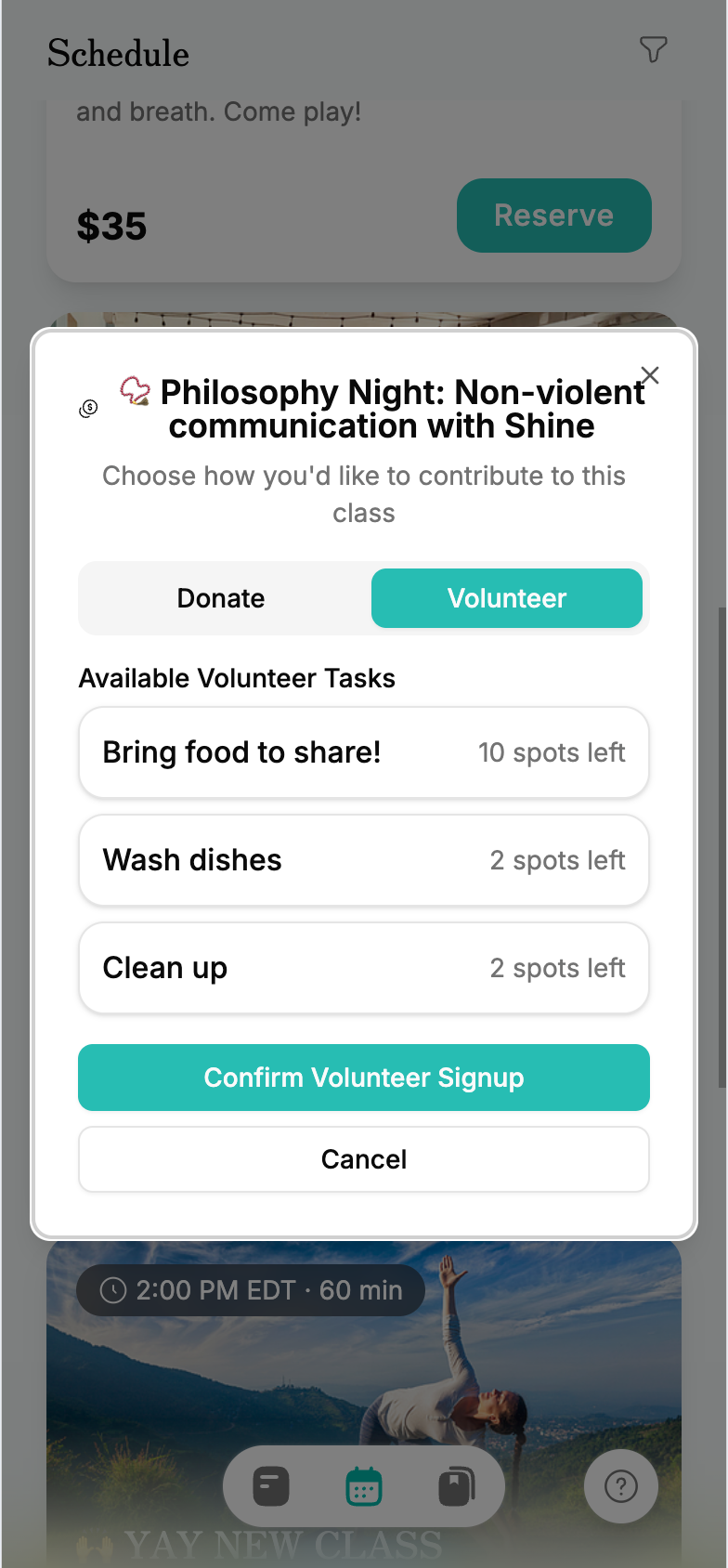This screenshot has width=728, height=1568.
Task: Click the 2:00 PM EDT time badge
Action: (x=249, y=1290)
